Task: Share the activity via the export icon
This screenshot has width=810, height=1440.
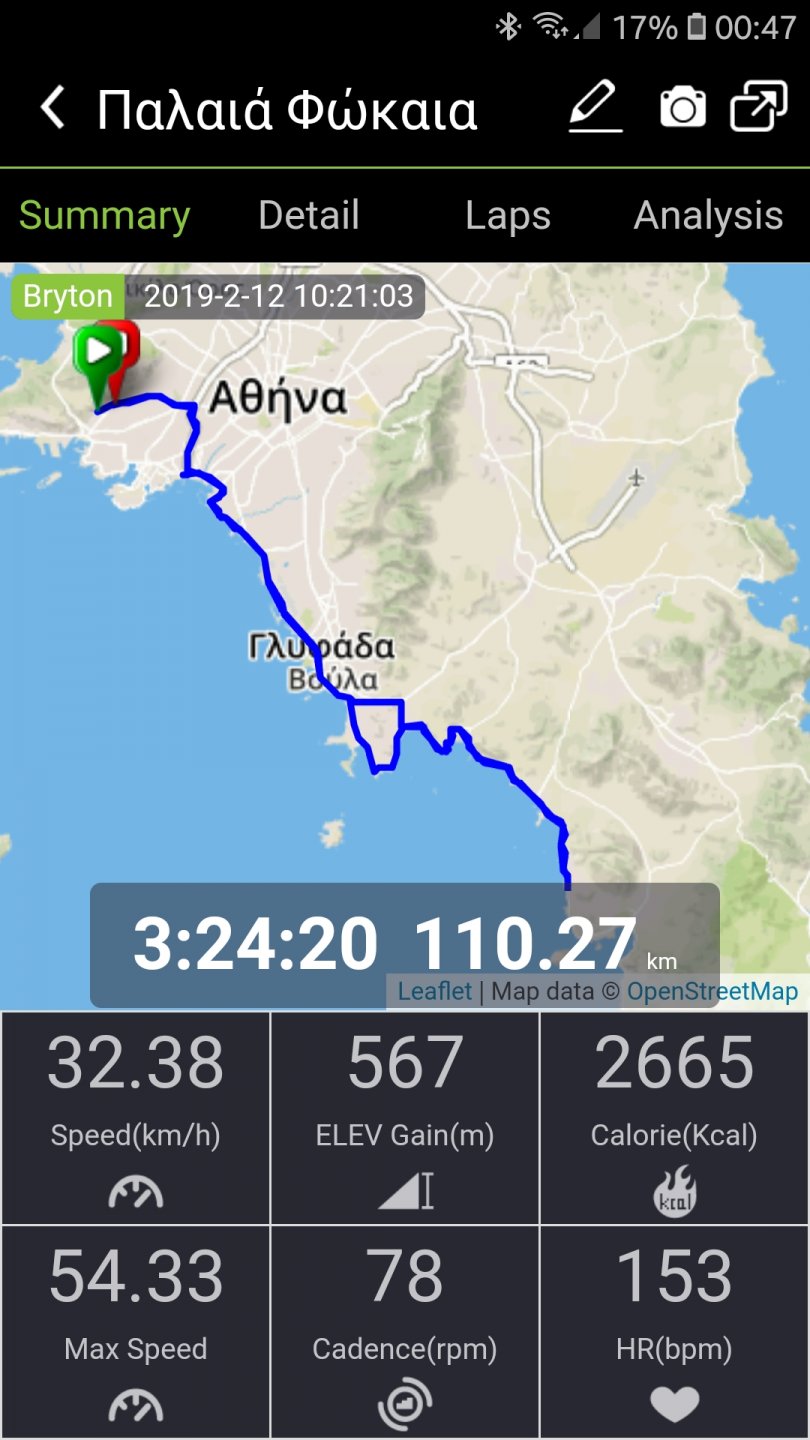Action: [x=758, y=107]
